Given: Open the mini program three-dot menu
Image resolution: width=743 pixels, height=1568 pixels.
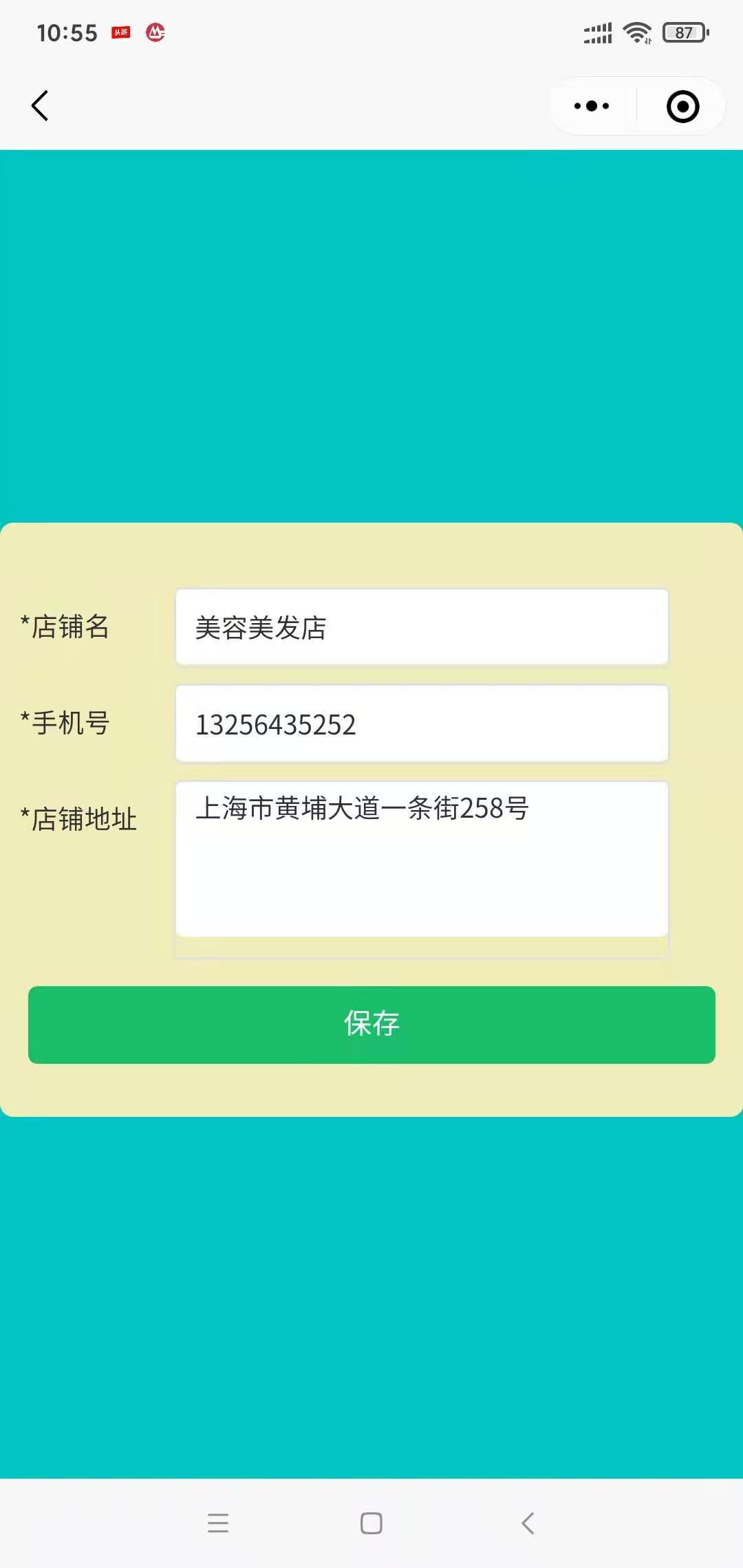Looking at the screenshot, I should pos(592,106).
